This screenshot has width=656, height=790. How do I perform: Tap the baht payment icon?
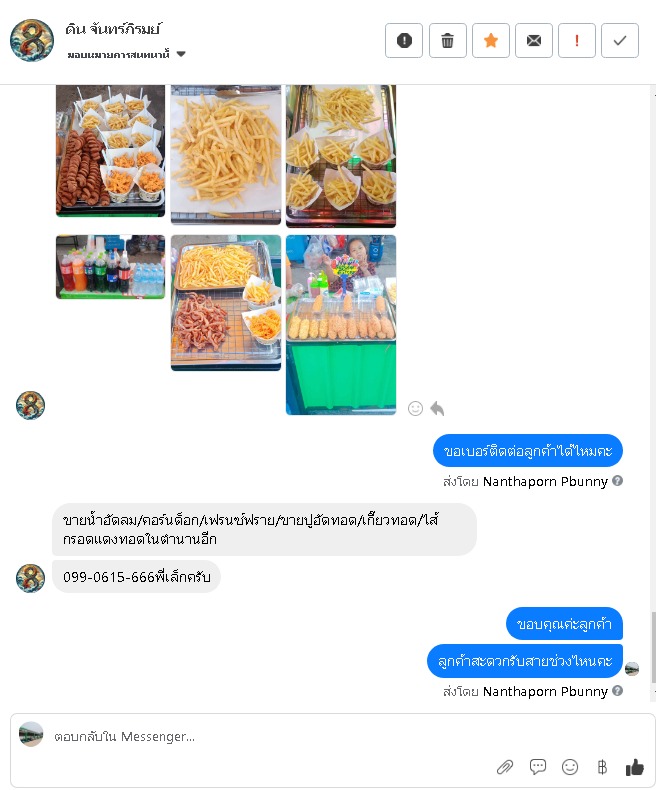(x=602, y=767)
